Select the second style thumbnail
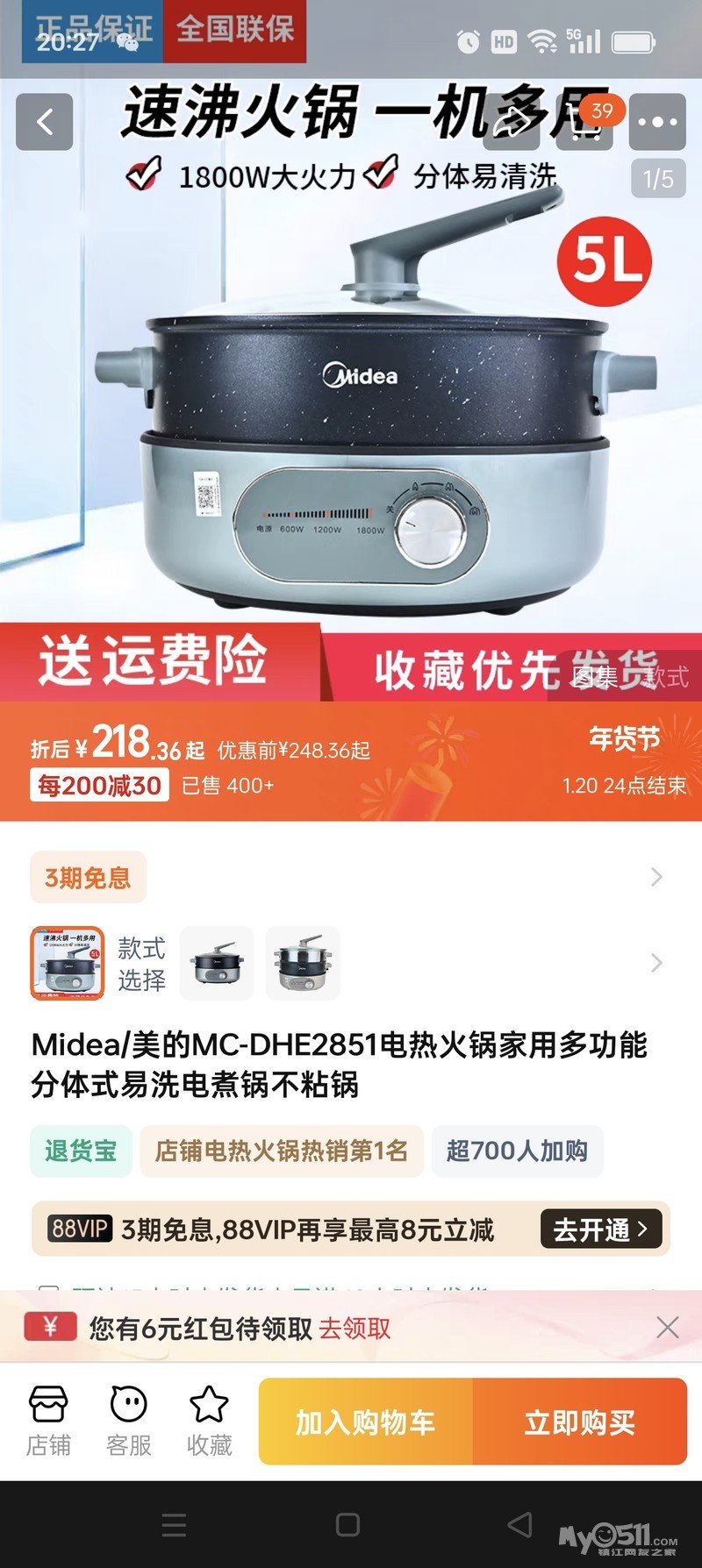This screenshot has width=702, height=1568. pyautogui.click(x=217, y=963)
